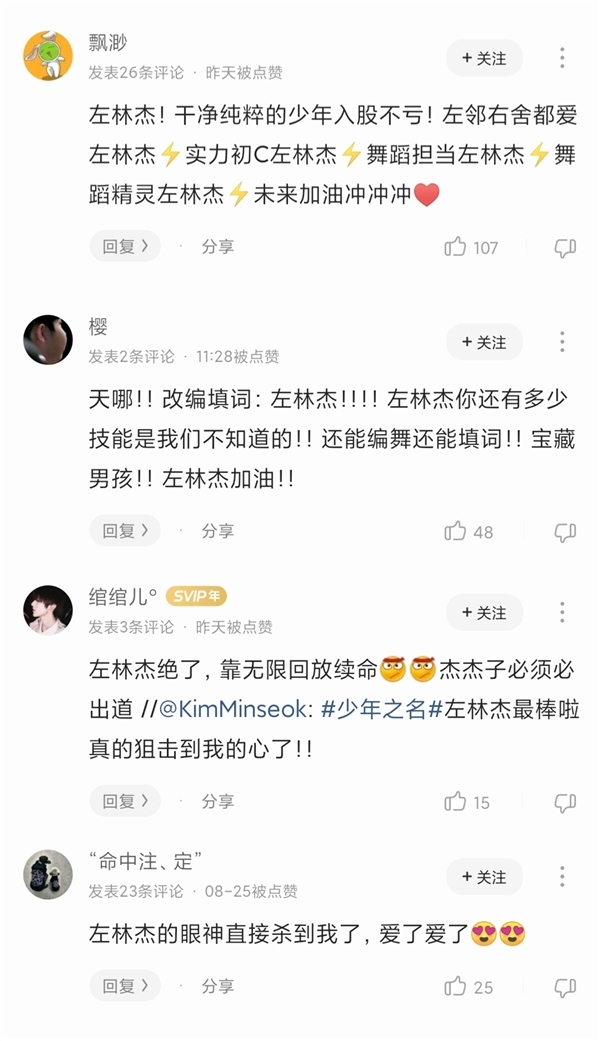
Task: Dislike 飘渺's comment
Action: point(565,247)
